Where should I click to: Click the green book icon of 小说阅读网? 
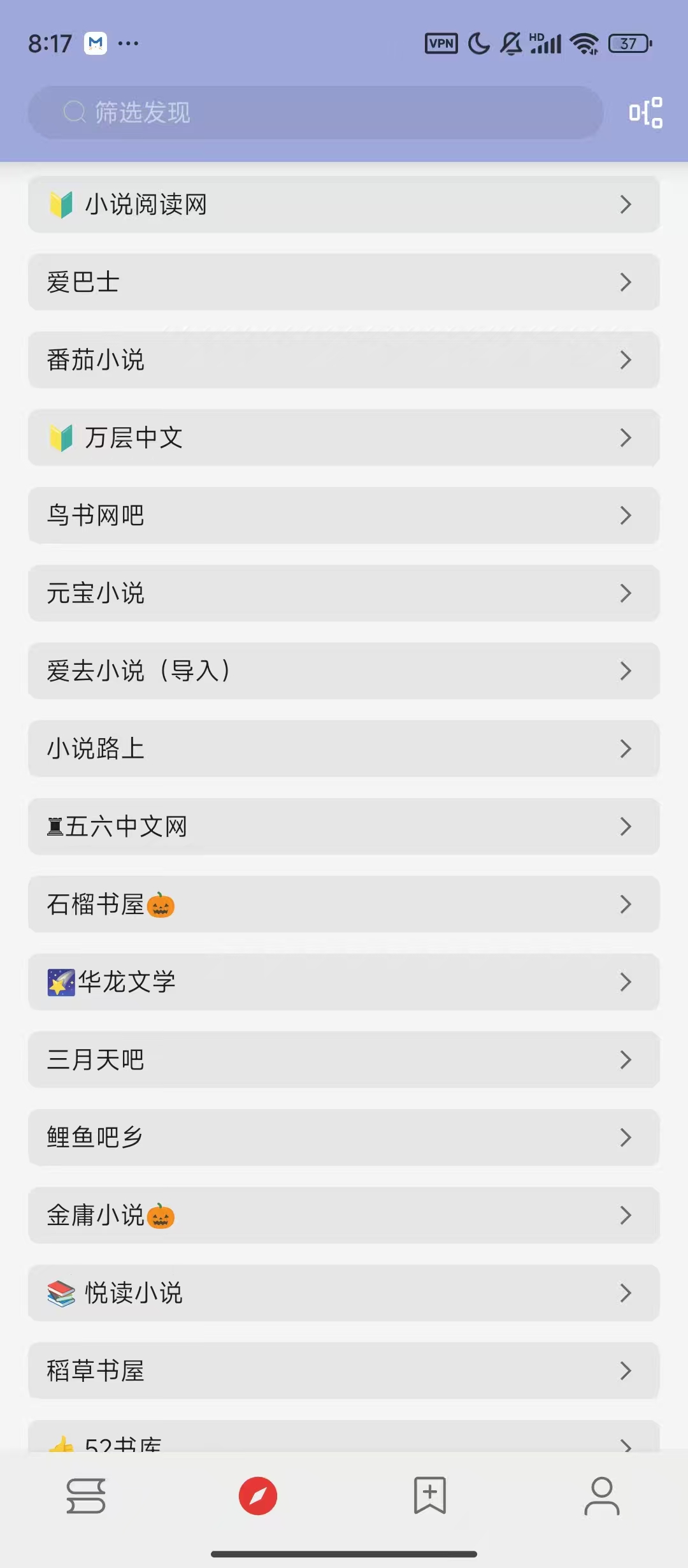[x=61, y=204]
